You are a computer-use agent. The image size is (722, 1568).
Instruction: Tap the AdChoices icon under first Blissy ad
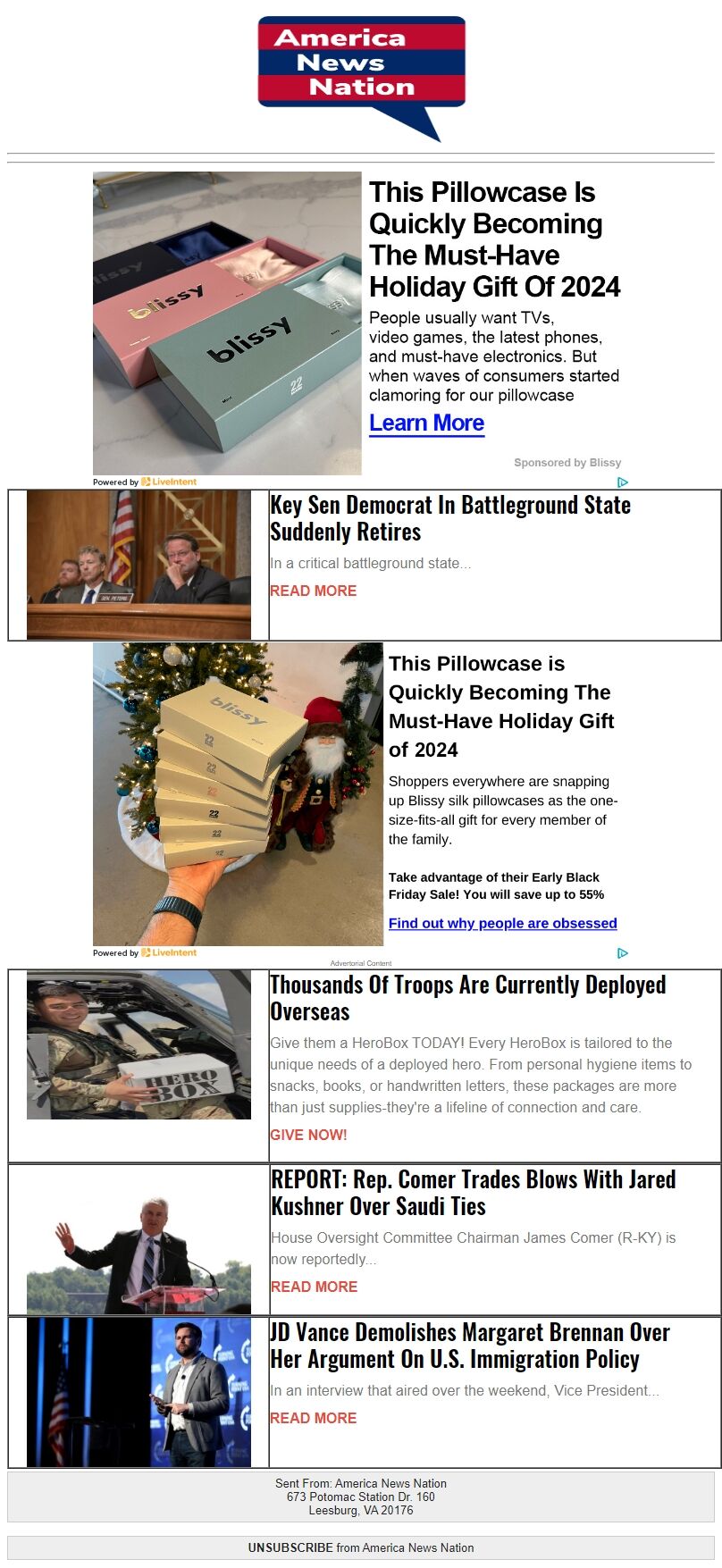tap(623, 482)
